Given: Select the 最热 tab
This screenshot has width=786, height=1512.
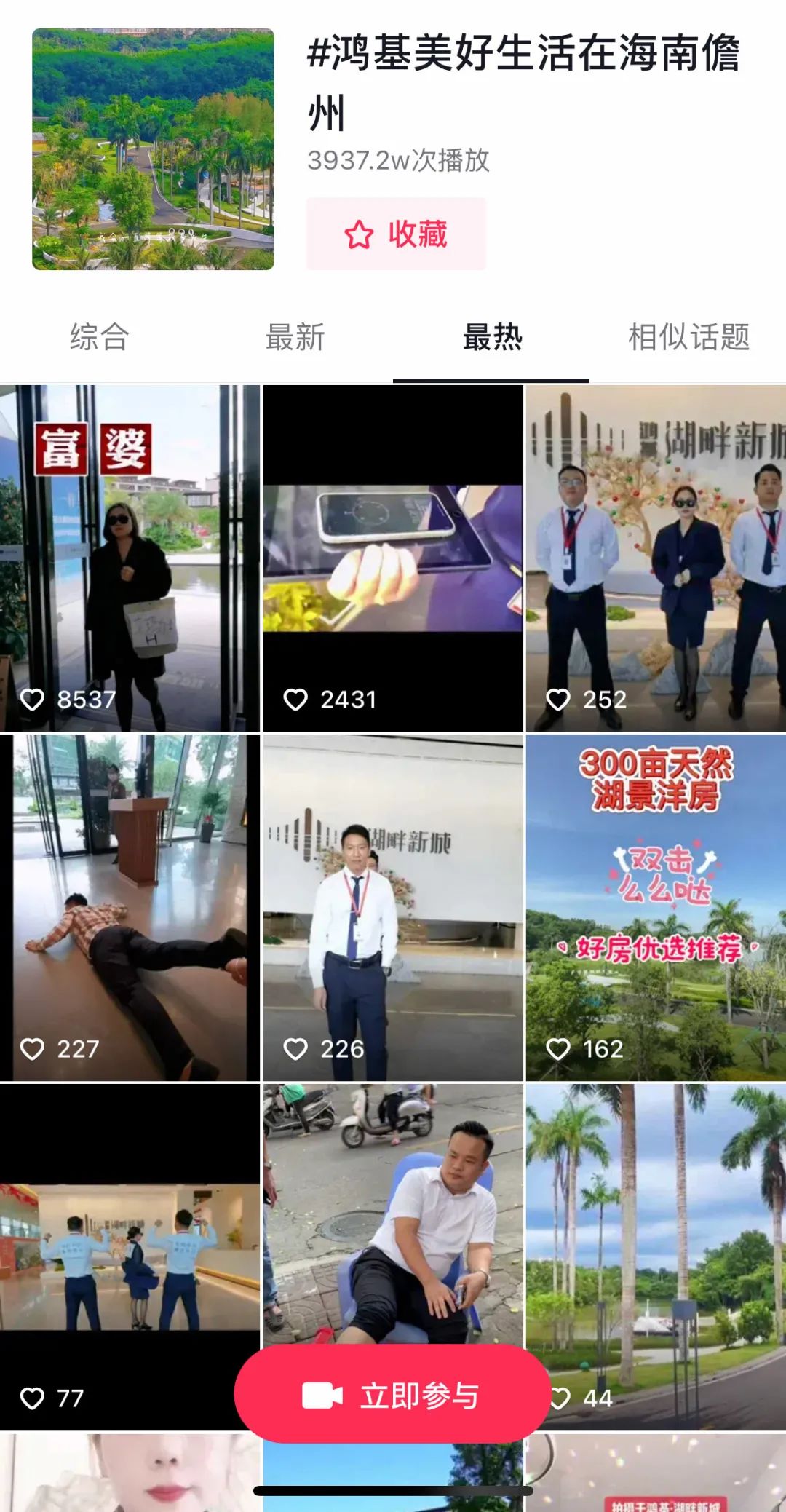Looking at the screenshot, I should pyautogui.click(x=492, y=338).
